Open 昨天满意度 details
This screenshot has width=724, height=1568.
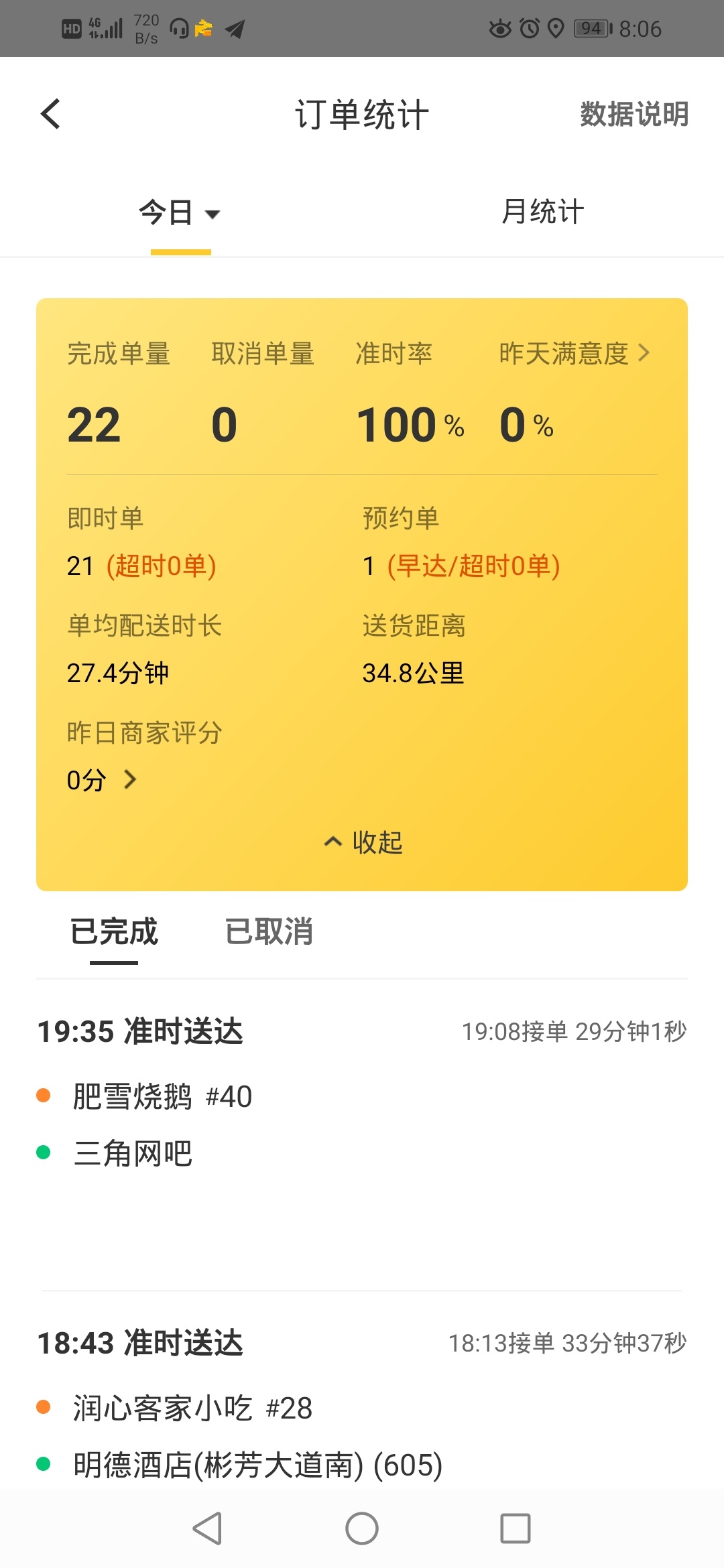click(575, 353)
